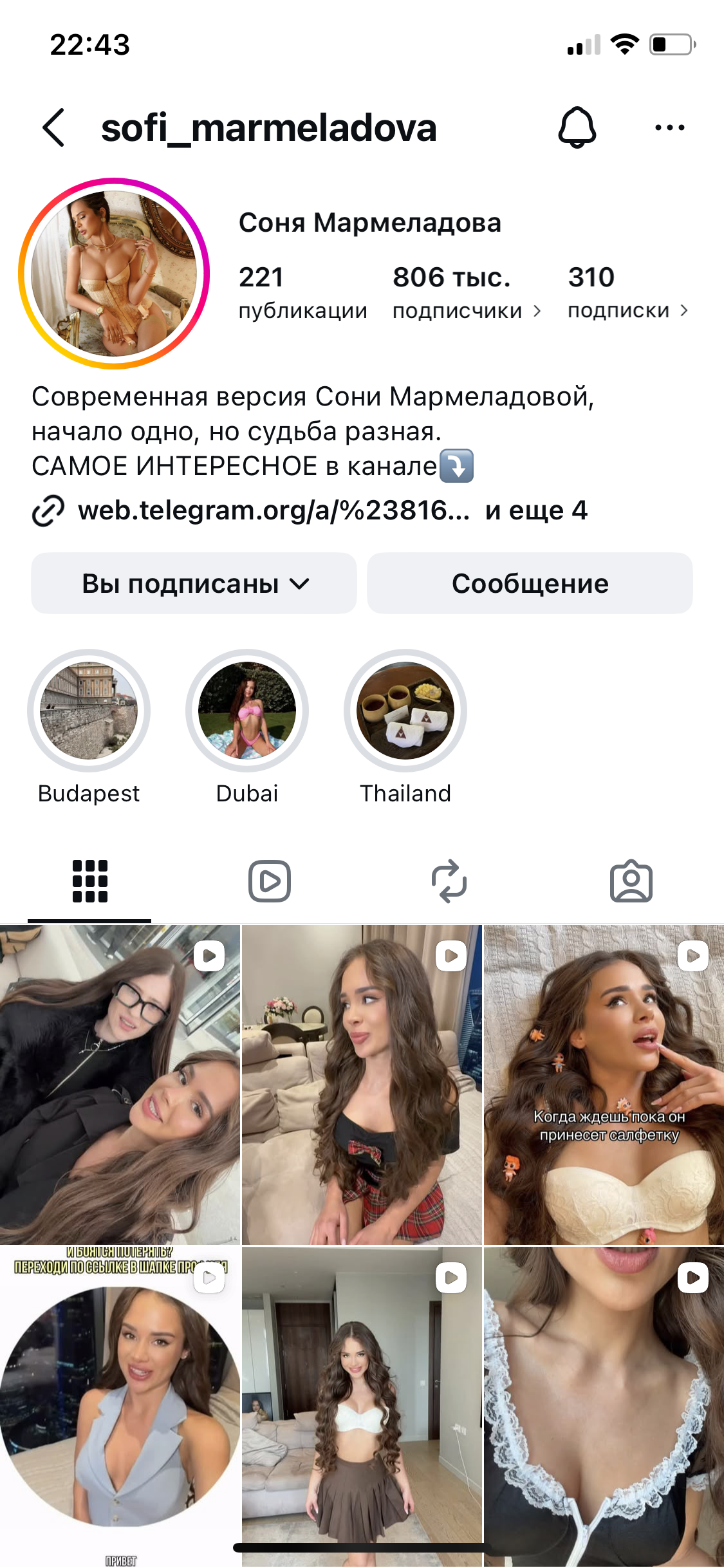Switch to the posts grid tab
The height and width of the screenshot is (1568, 724).
click(90, 881)
